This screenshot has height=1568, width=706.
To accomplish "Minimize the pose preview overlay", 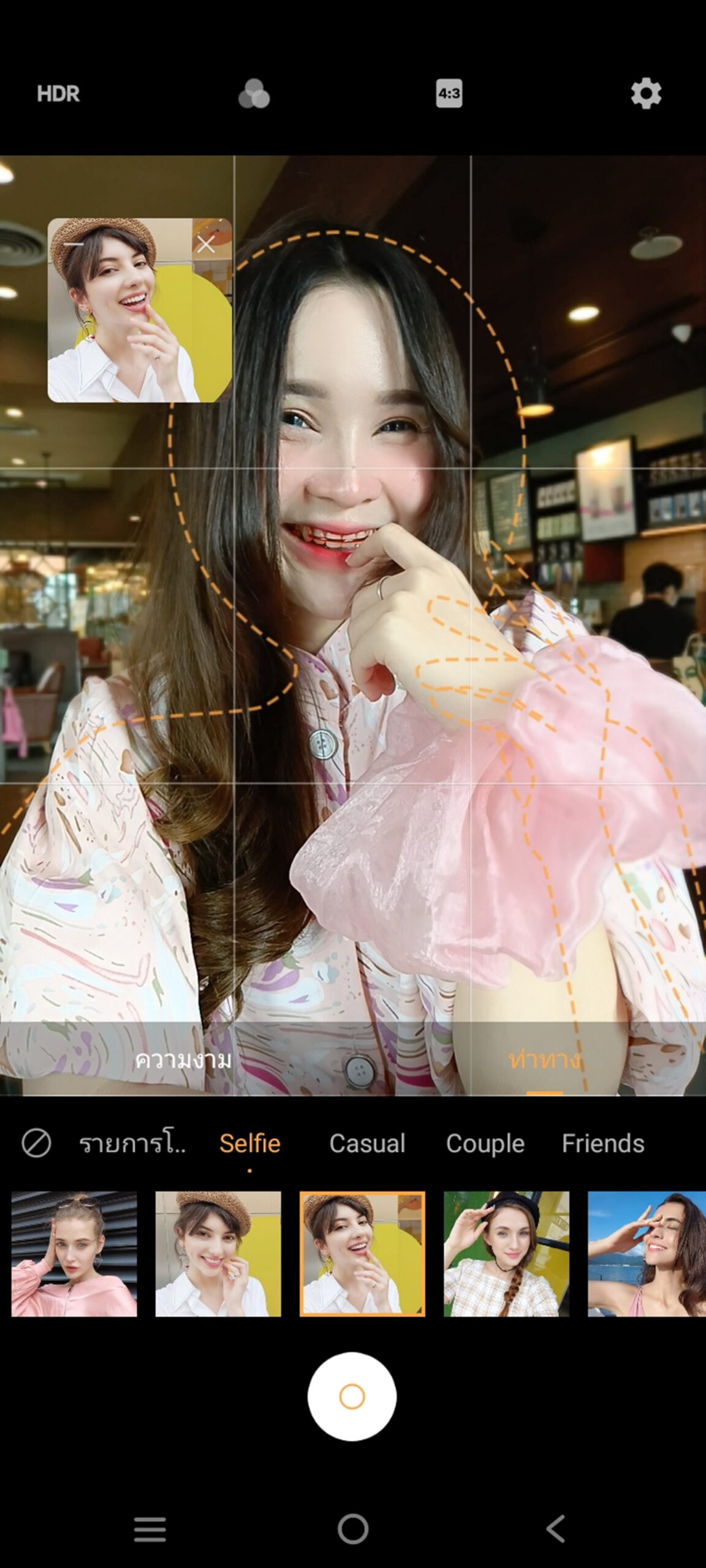I will 74,244.
